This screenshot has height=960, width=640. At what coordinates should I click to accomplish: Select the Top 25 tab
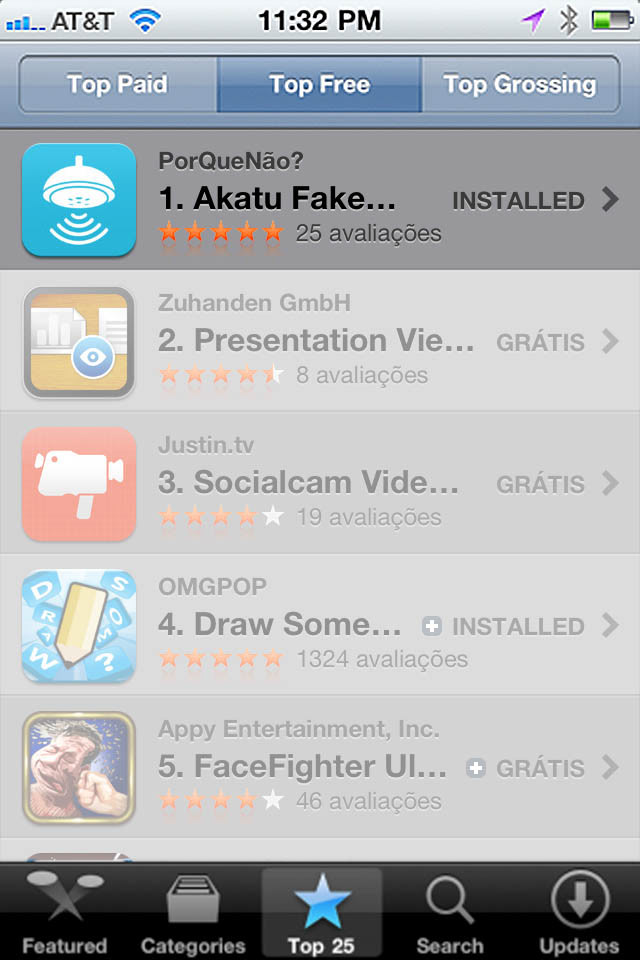pyautogui.click(x=321, y=914)
